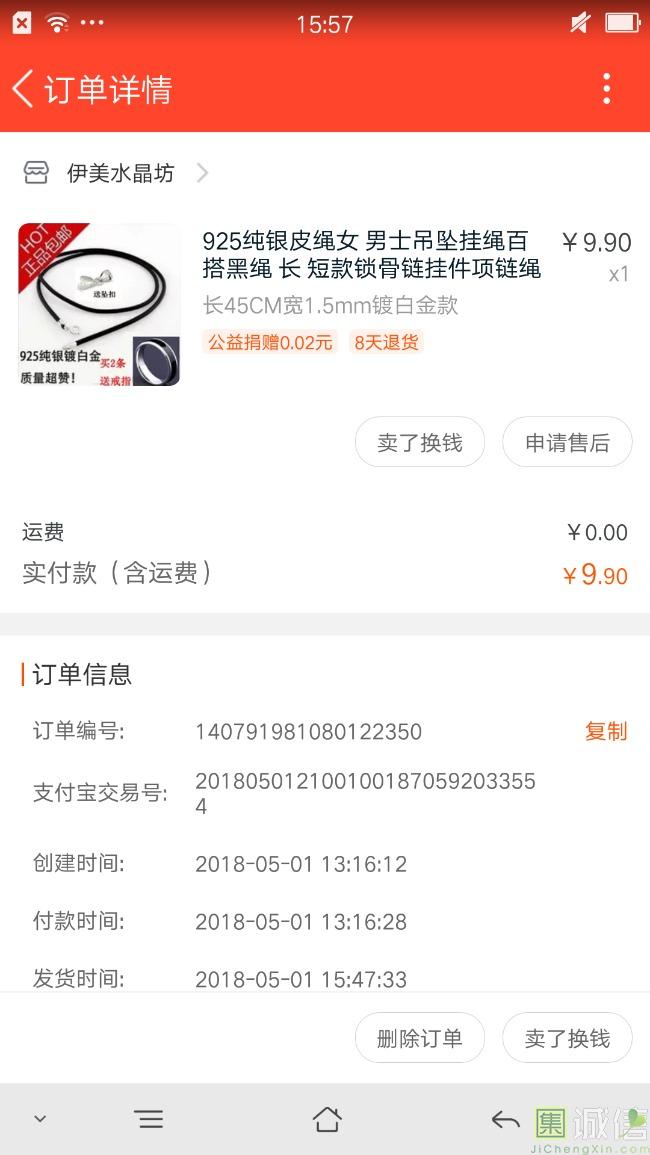Go to the system home screen
This screenshot has height=1155, width=650.
click(327, 1119)
